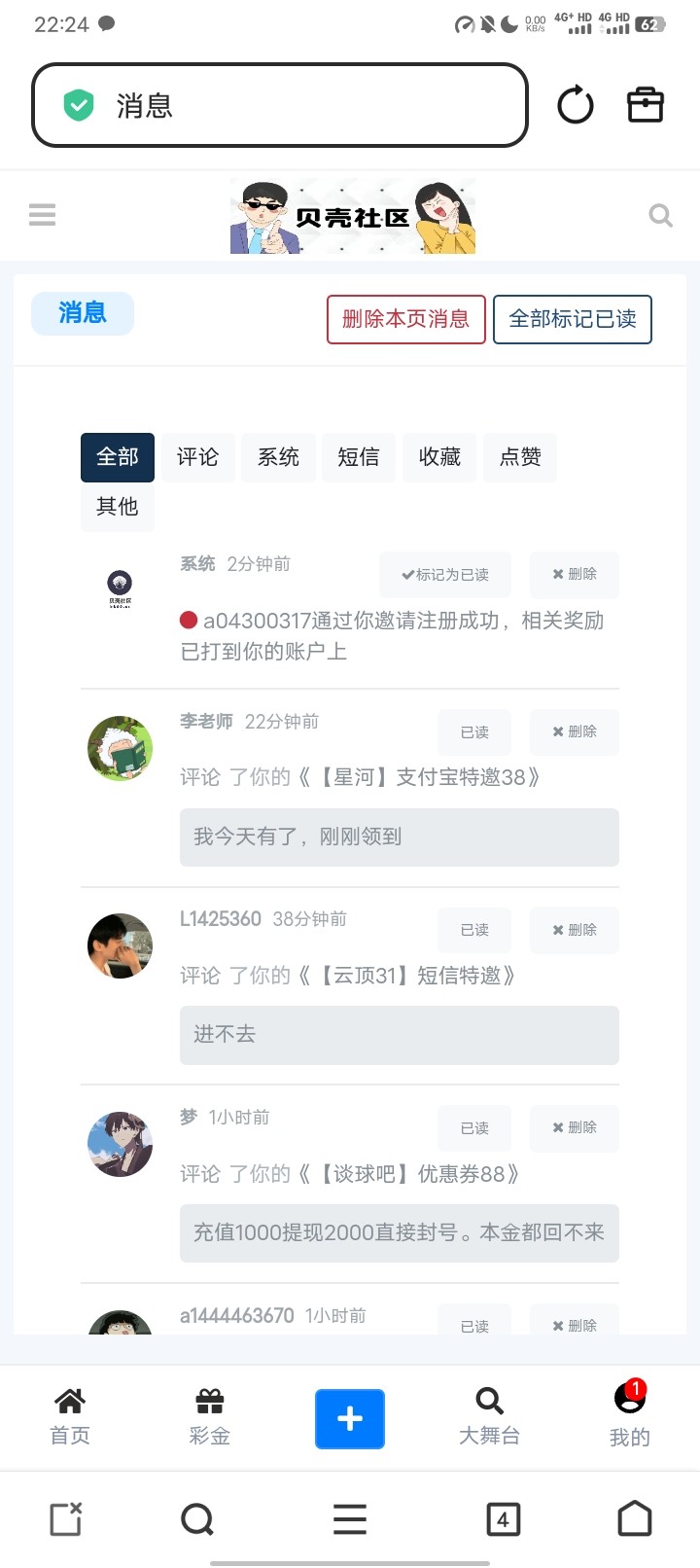Select the 其他 filter tab
Viewport: 700px width, 1568px height.
coord(117,507)
